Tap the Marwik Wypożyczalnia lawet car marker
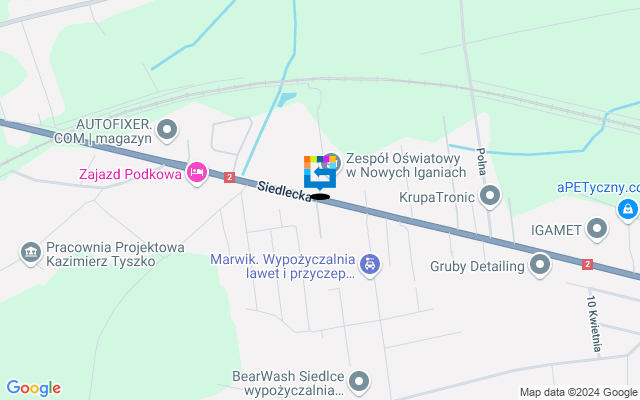Screen dimensions: 640x400 coord(370,265)
